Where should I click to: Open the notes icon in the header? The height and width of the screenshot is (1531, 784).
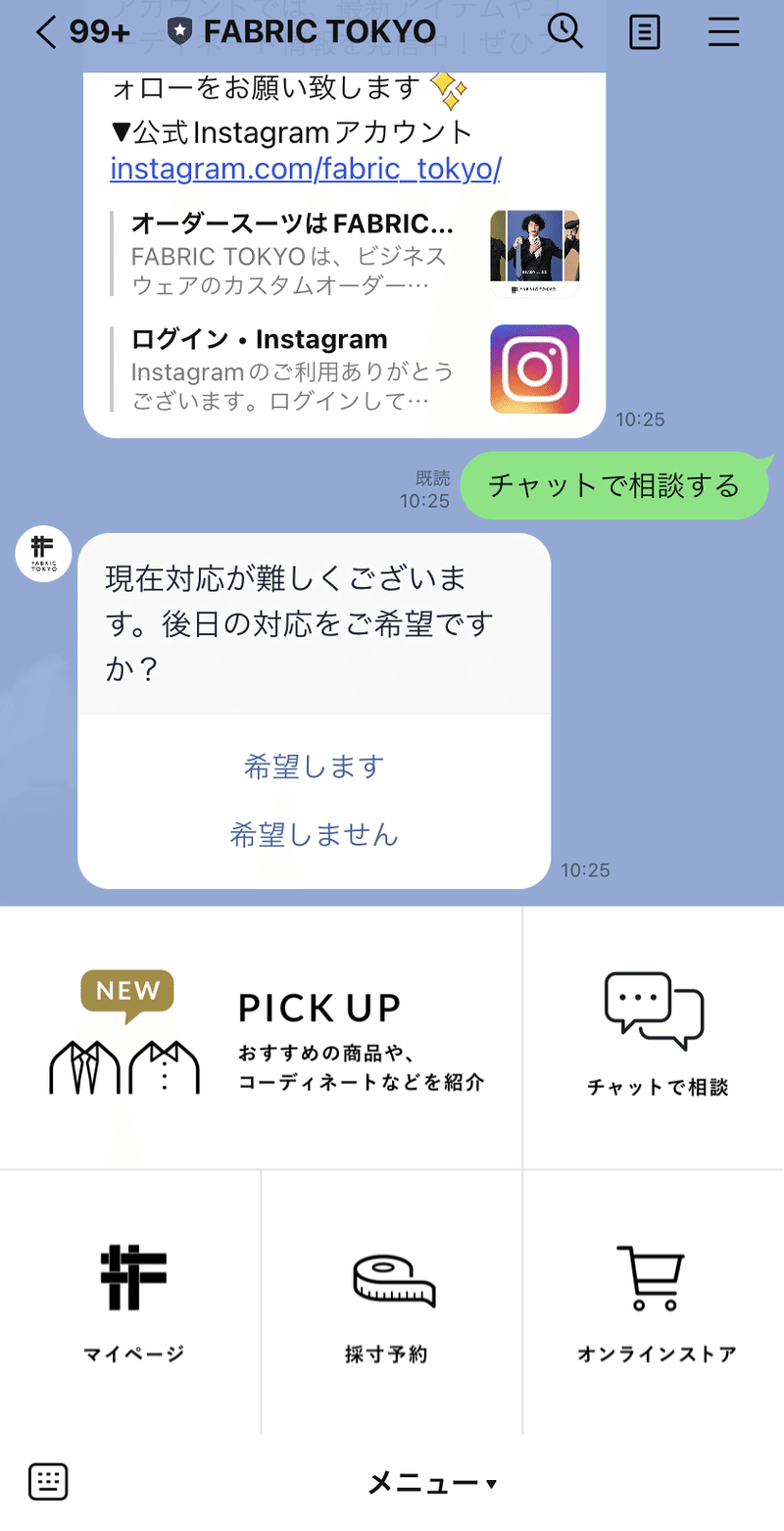[x=644, y=33]
